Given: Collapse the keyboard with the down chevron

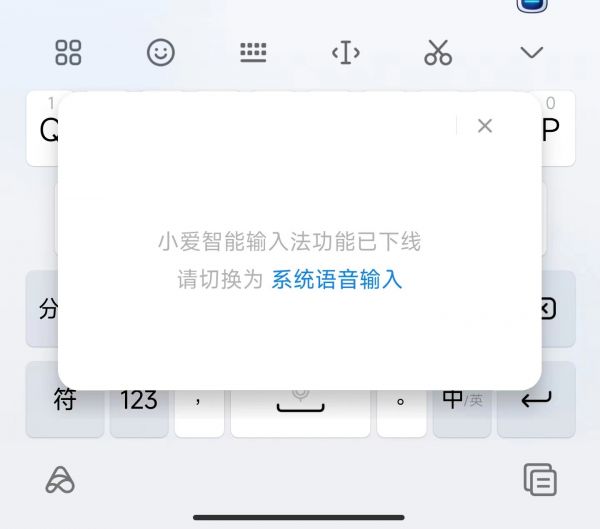Looking at the screenshot, I should pyautogui.click(x=532, y=52).
